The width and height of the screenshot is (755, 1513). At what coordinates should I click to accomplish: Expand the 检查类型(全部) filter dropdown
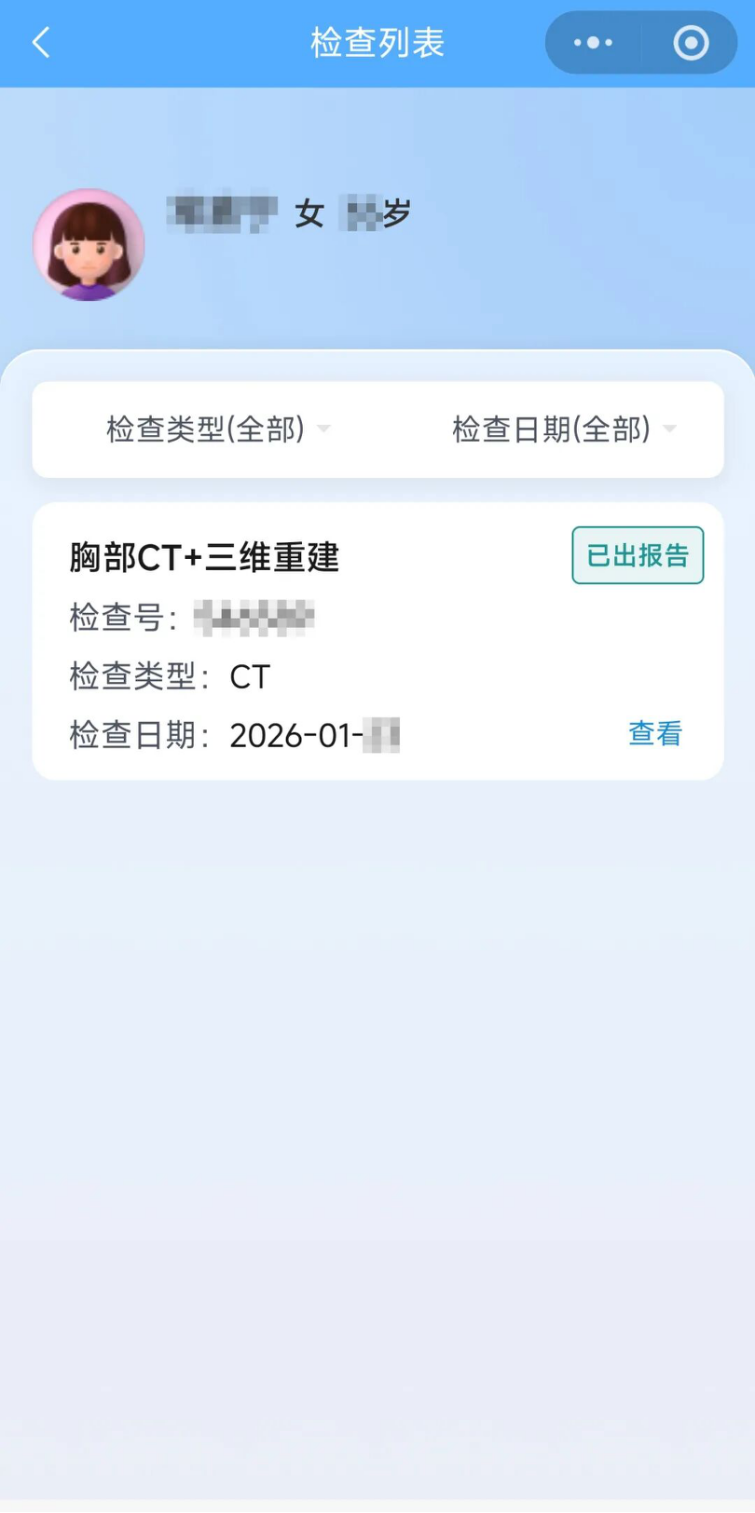(218, 430)
